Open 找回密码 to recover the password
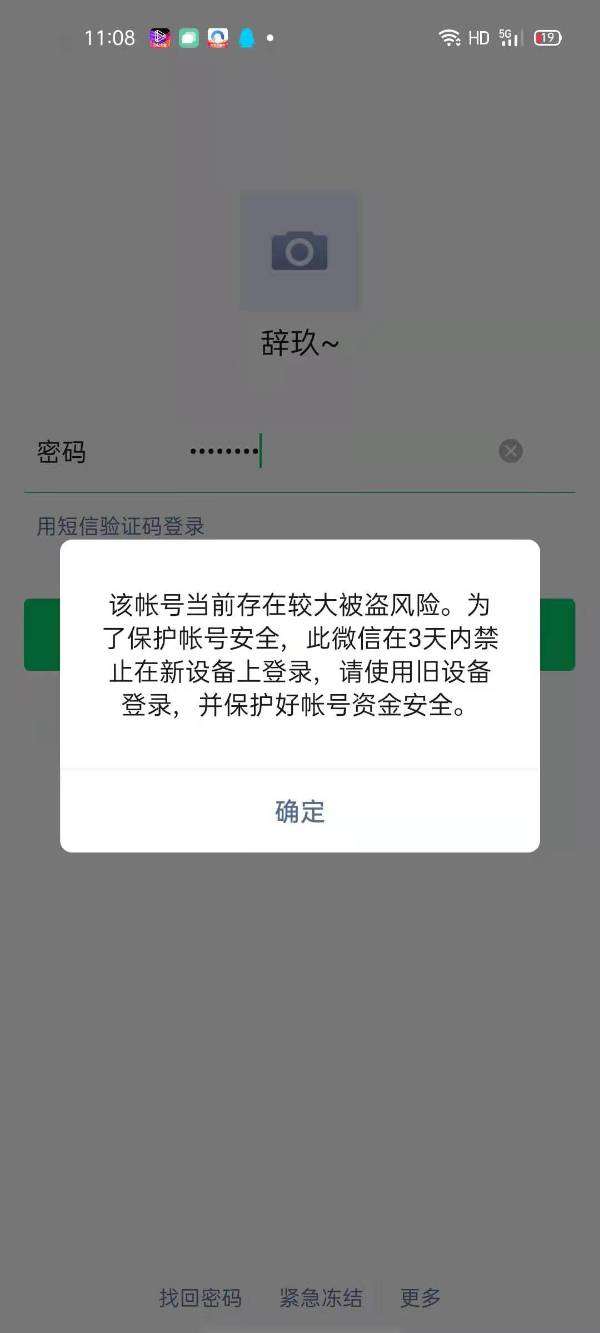Screen dimensions: 600x1333 (x=200, y=1298)
